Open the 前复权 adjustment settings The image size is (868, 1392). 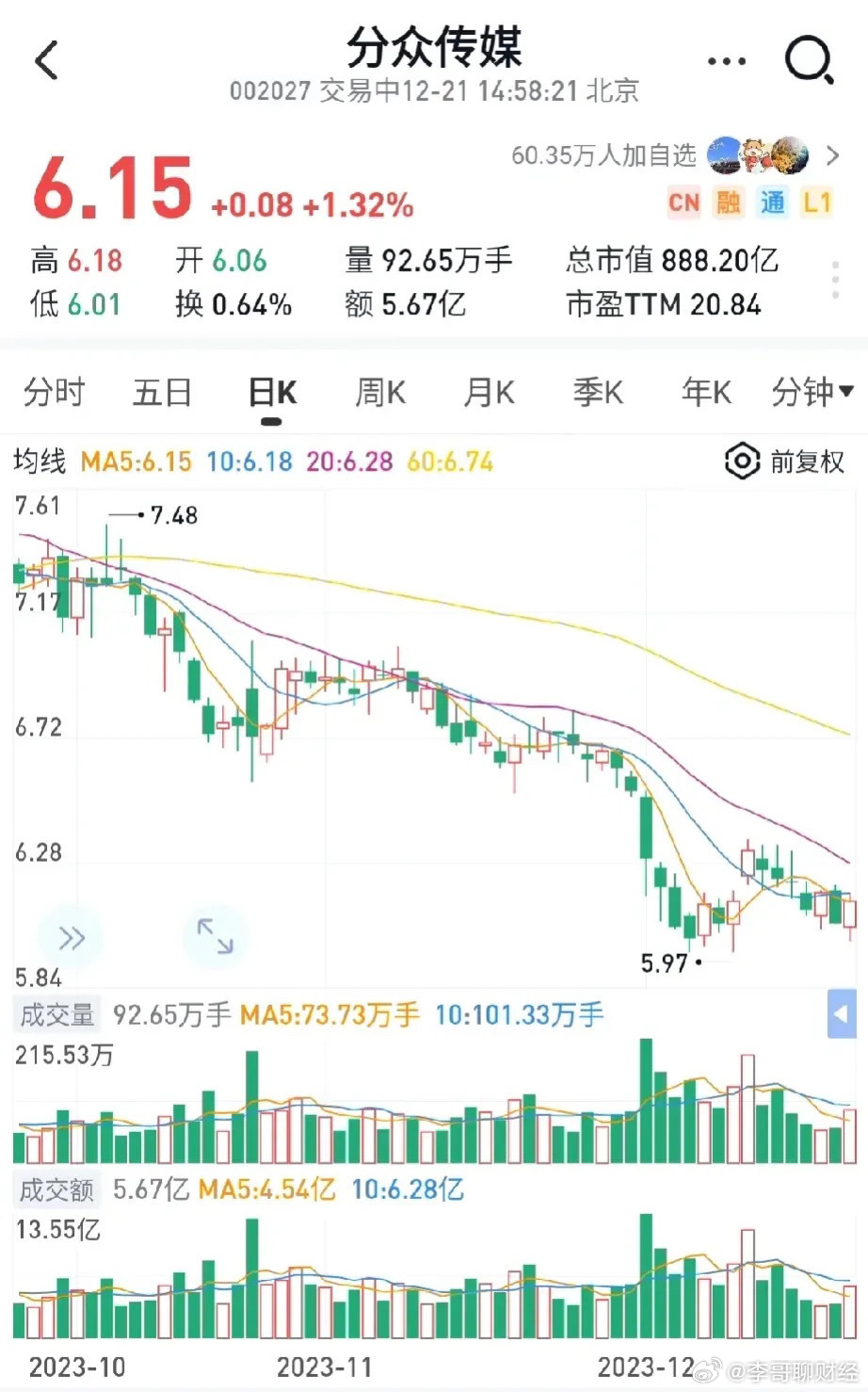click(785, 461)
